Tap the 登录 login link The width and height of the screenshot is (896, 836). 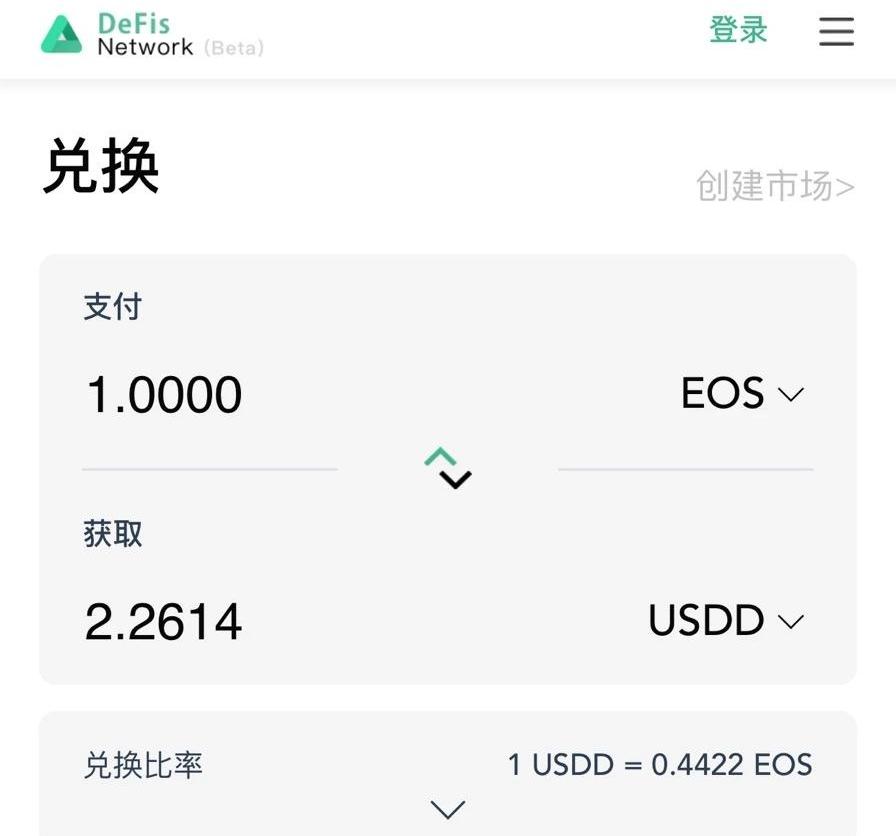click(x=738, y=30)
